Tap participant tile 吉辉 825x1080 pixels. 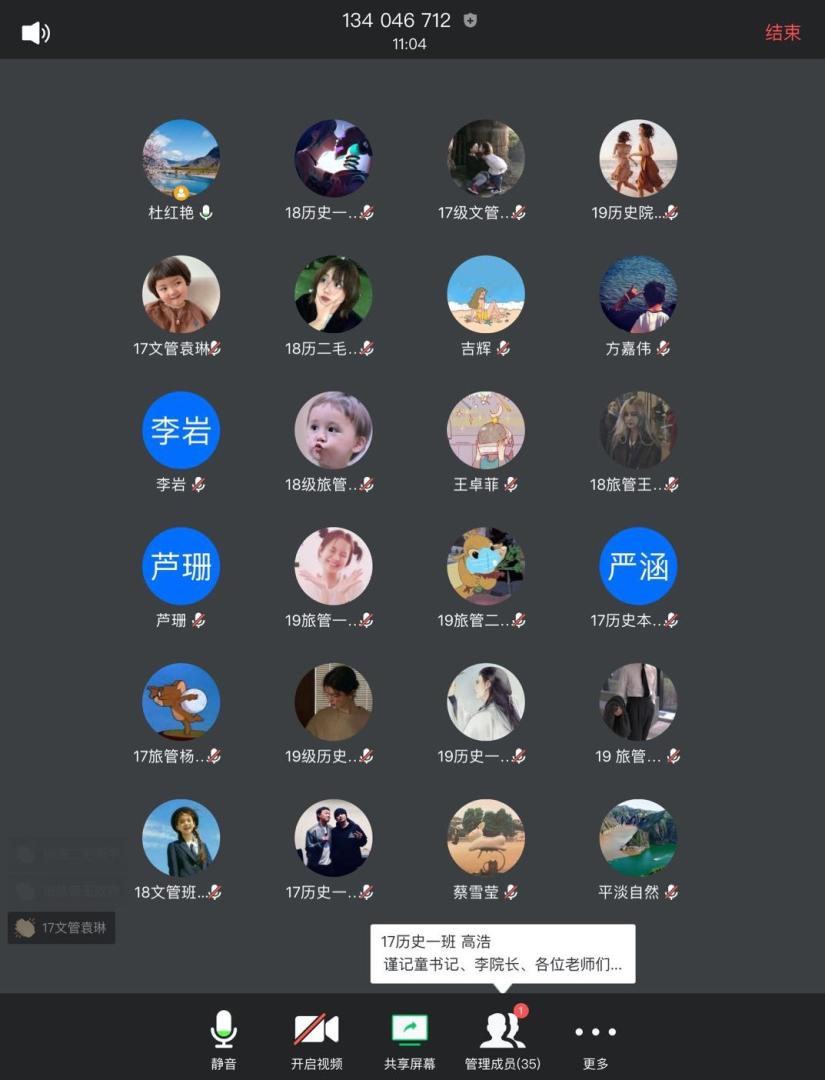click(x=485, y=294)
